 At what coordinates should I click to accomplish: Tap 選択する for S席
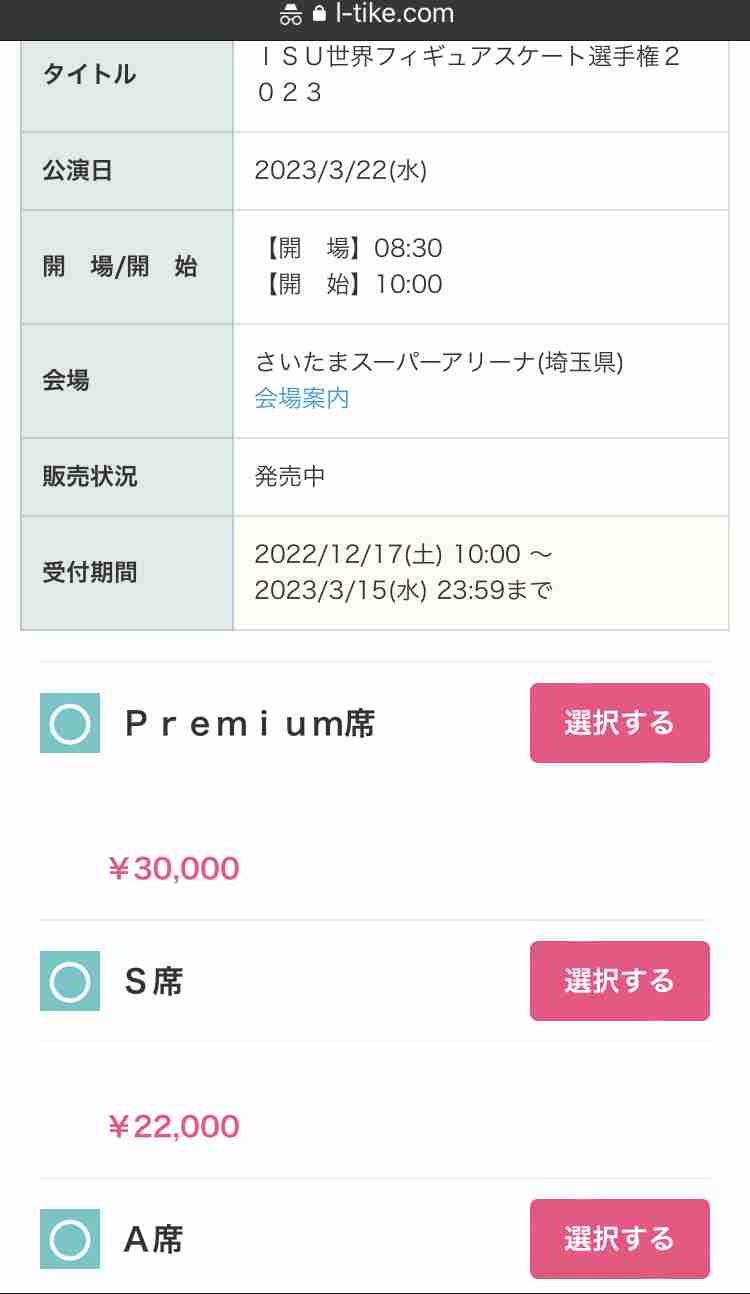[x=620, y=981]
